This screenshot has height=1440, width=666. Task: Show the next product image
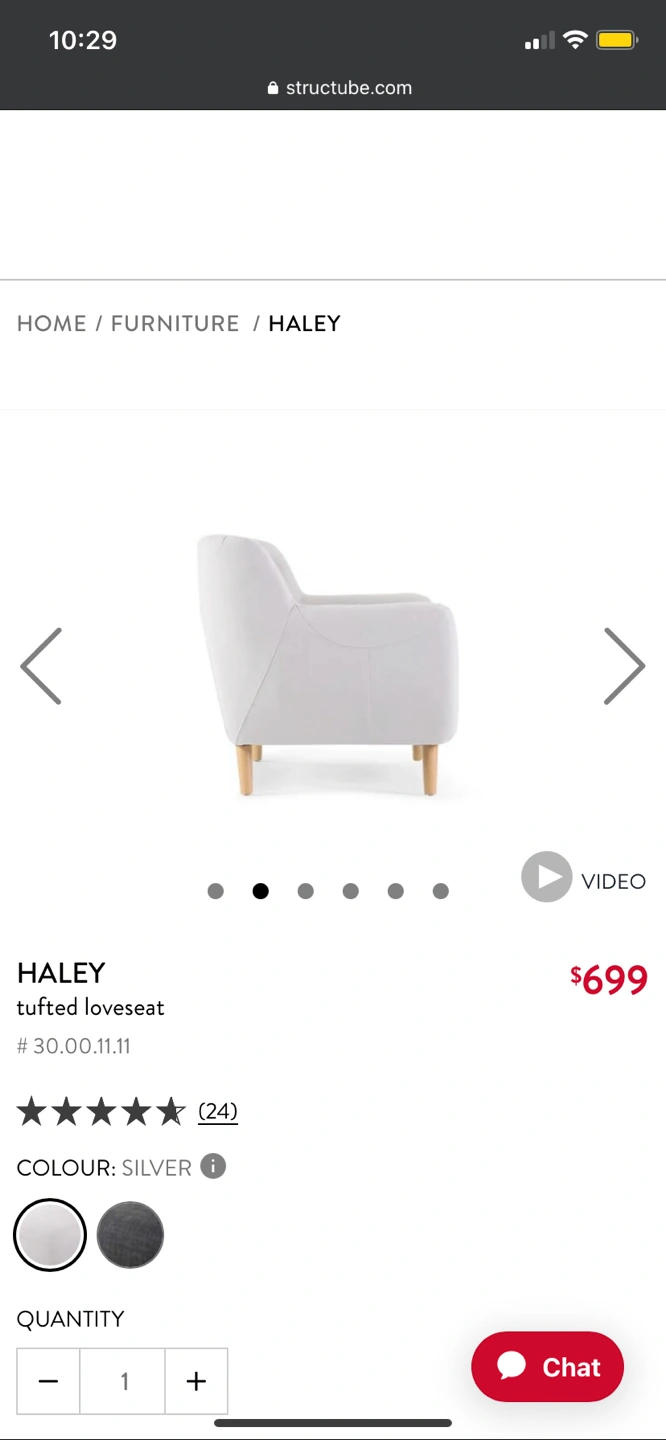[624, 666]
